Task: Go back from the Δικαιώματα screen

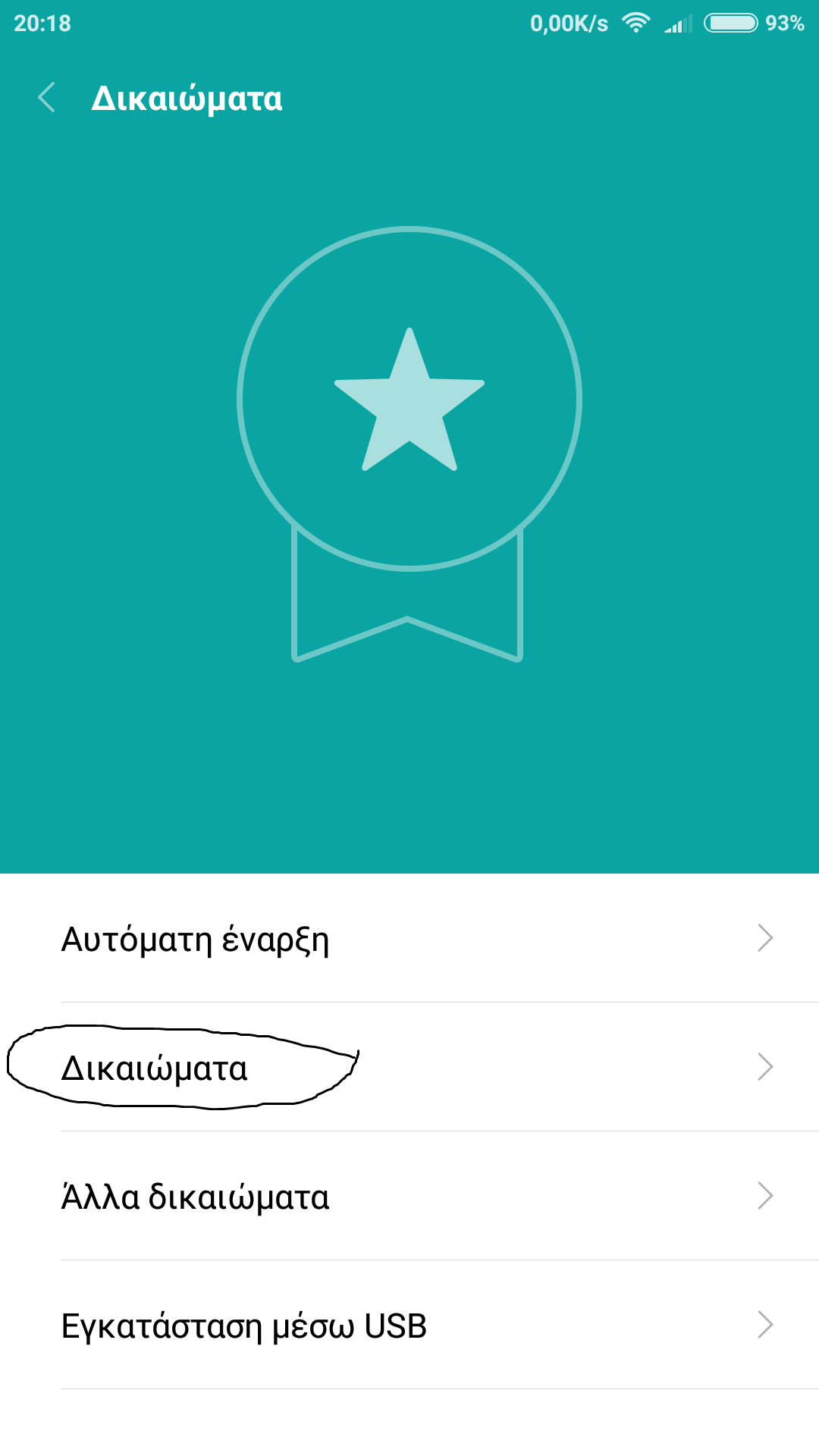Action: 47,98
